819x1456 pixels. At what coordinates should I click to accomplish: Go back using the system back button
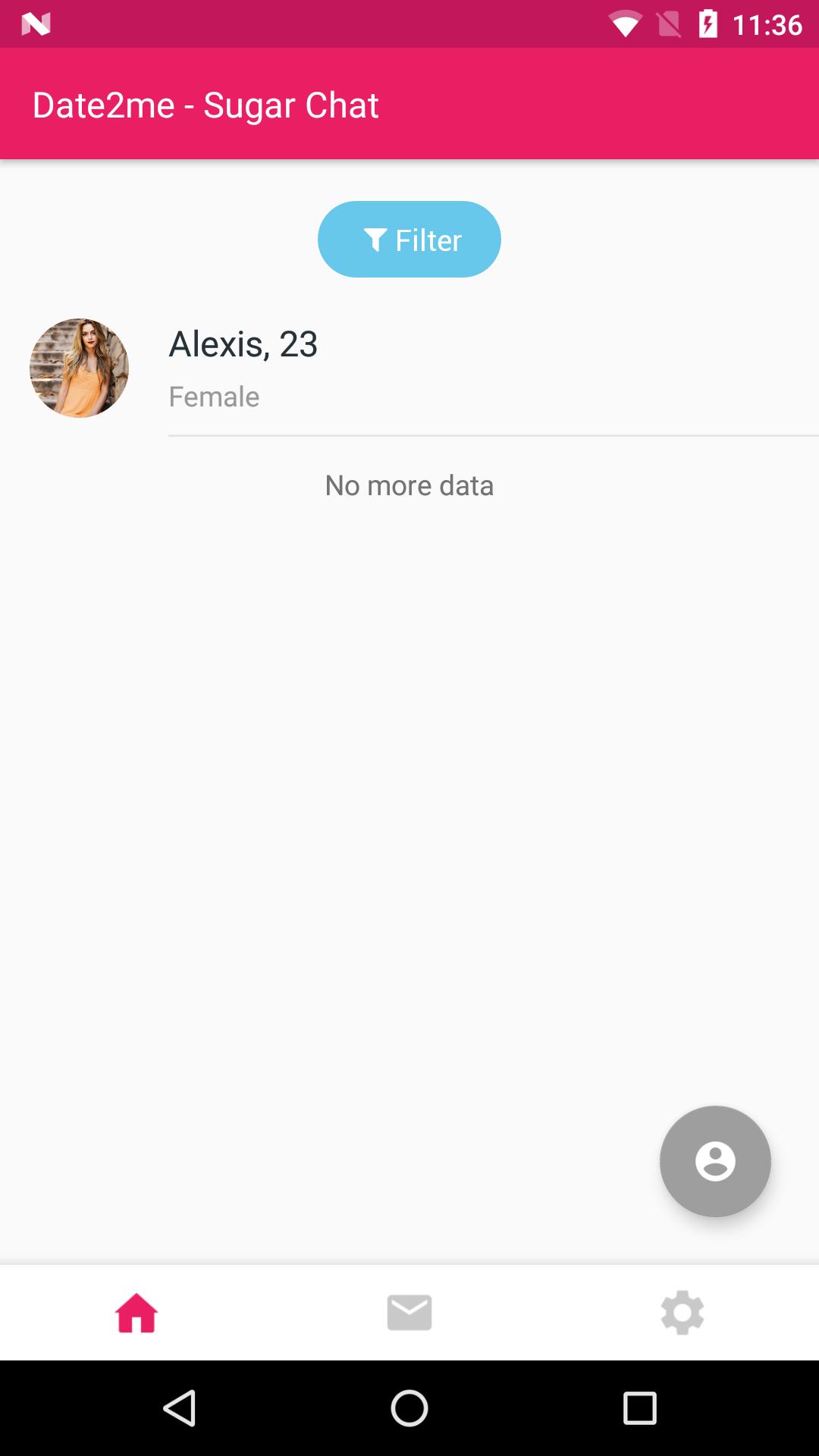click(x=180, y=1408)
